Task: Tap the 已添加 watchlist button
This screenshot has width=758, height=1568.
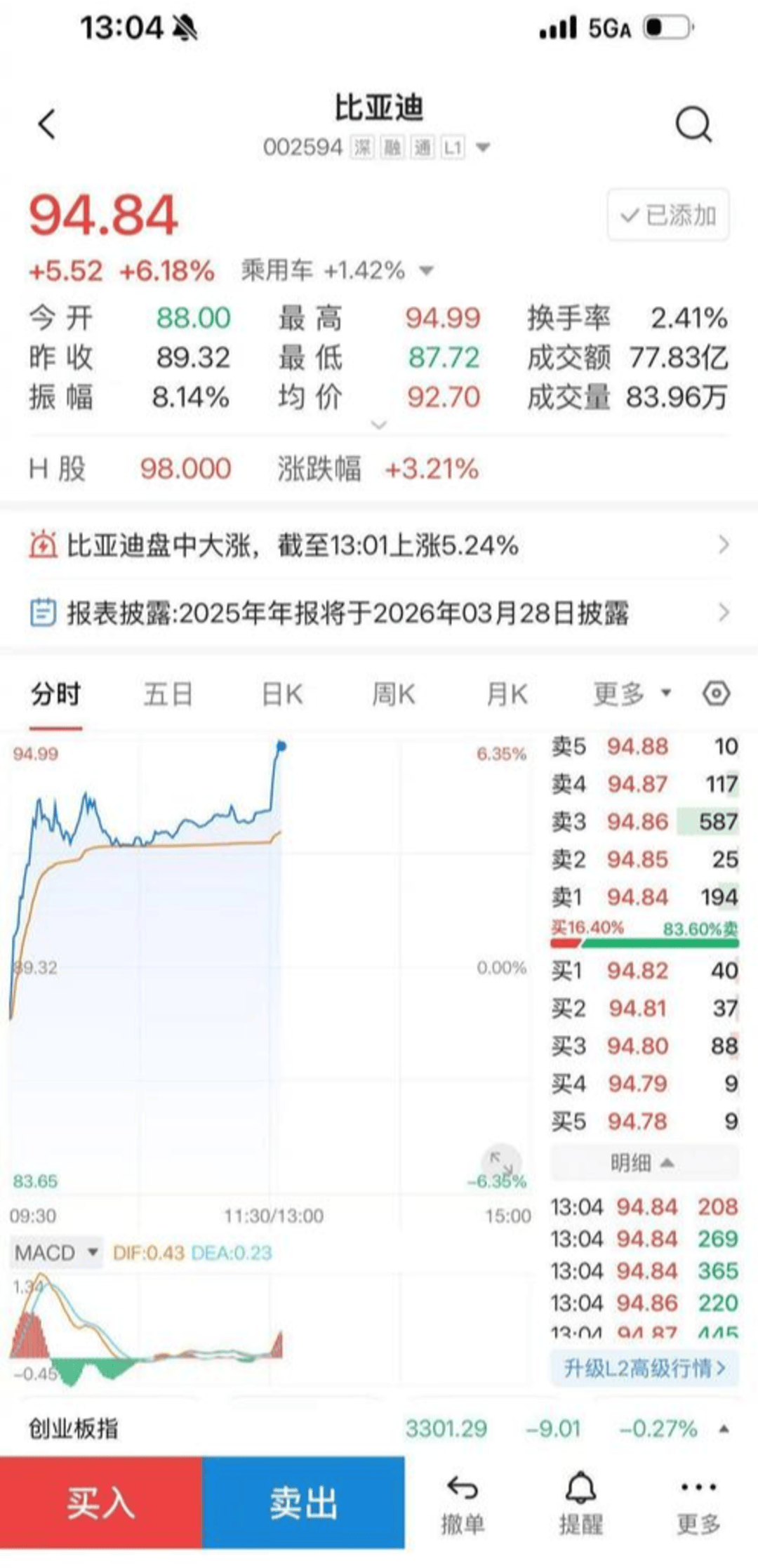Action: (x=668, y=215)
